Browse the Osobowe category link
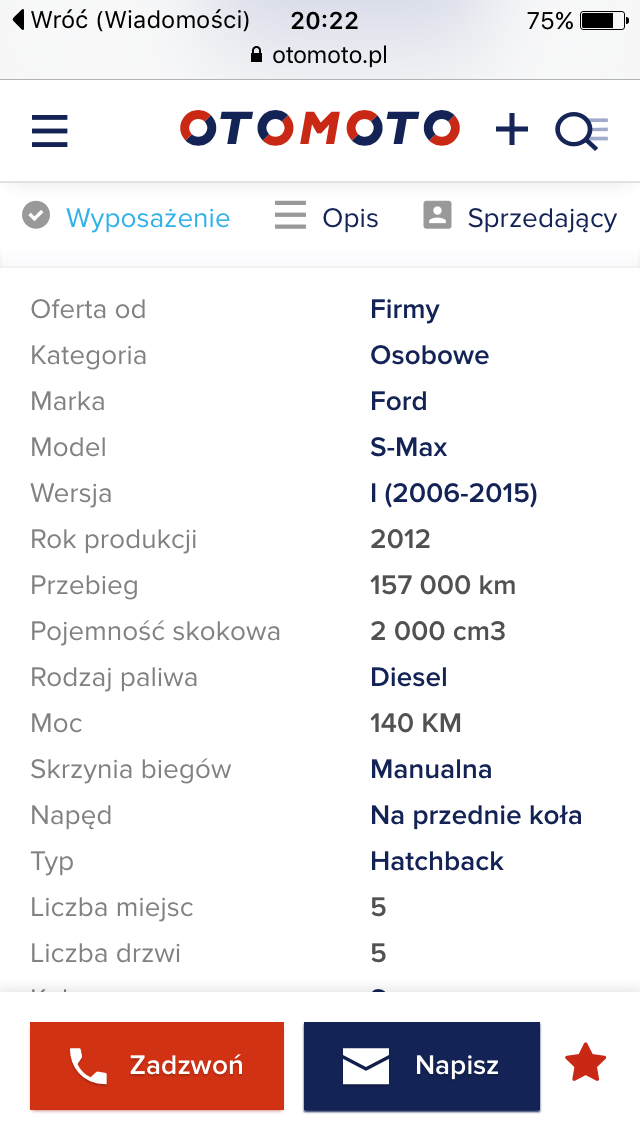The height and width of the screenshot is (1136, 640). click(430, 355)
